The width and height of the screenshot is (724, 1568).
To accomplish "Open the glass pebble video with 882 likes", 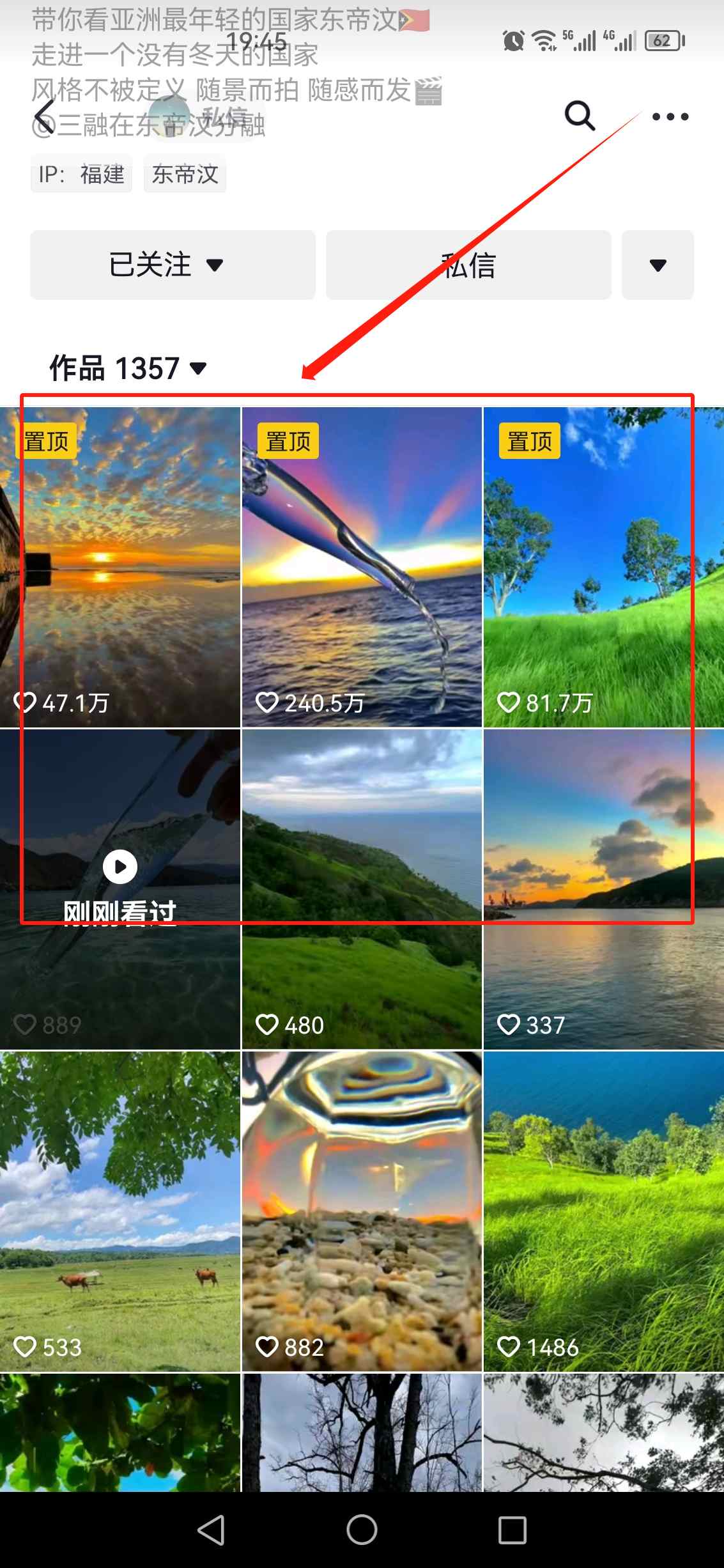I will (362, 1211).
